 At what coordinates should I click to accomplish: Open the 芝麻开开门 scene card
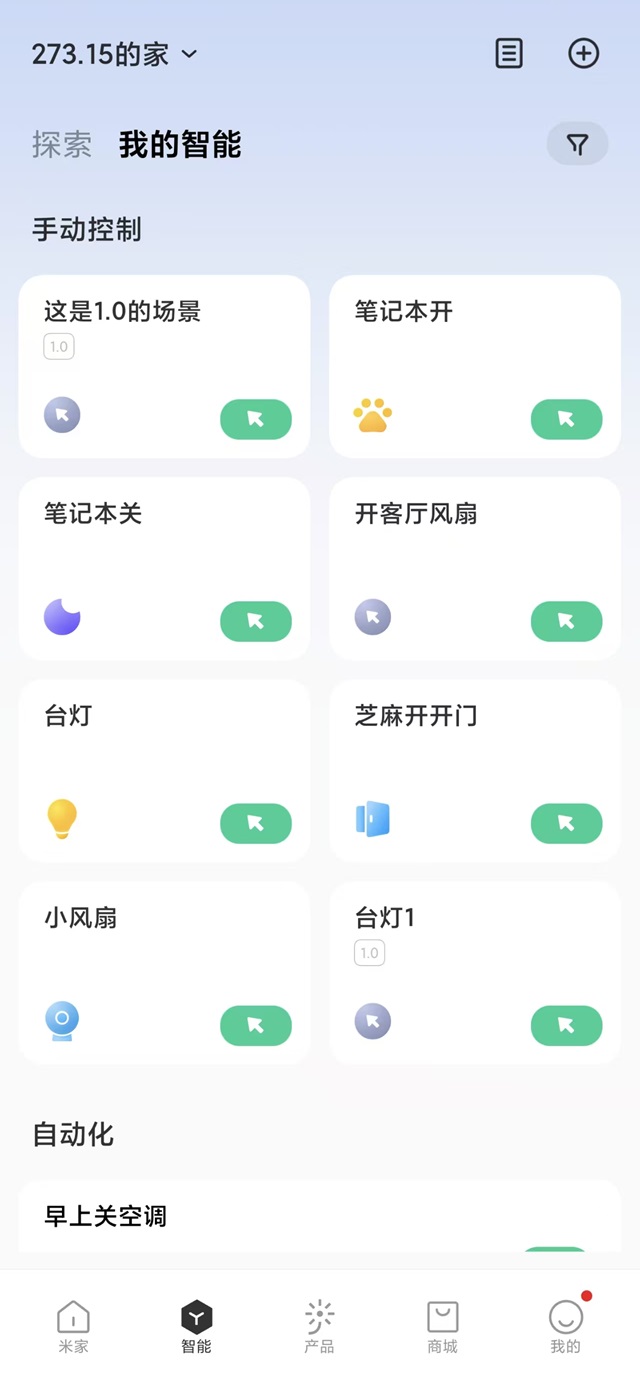point(475,771)
